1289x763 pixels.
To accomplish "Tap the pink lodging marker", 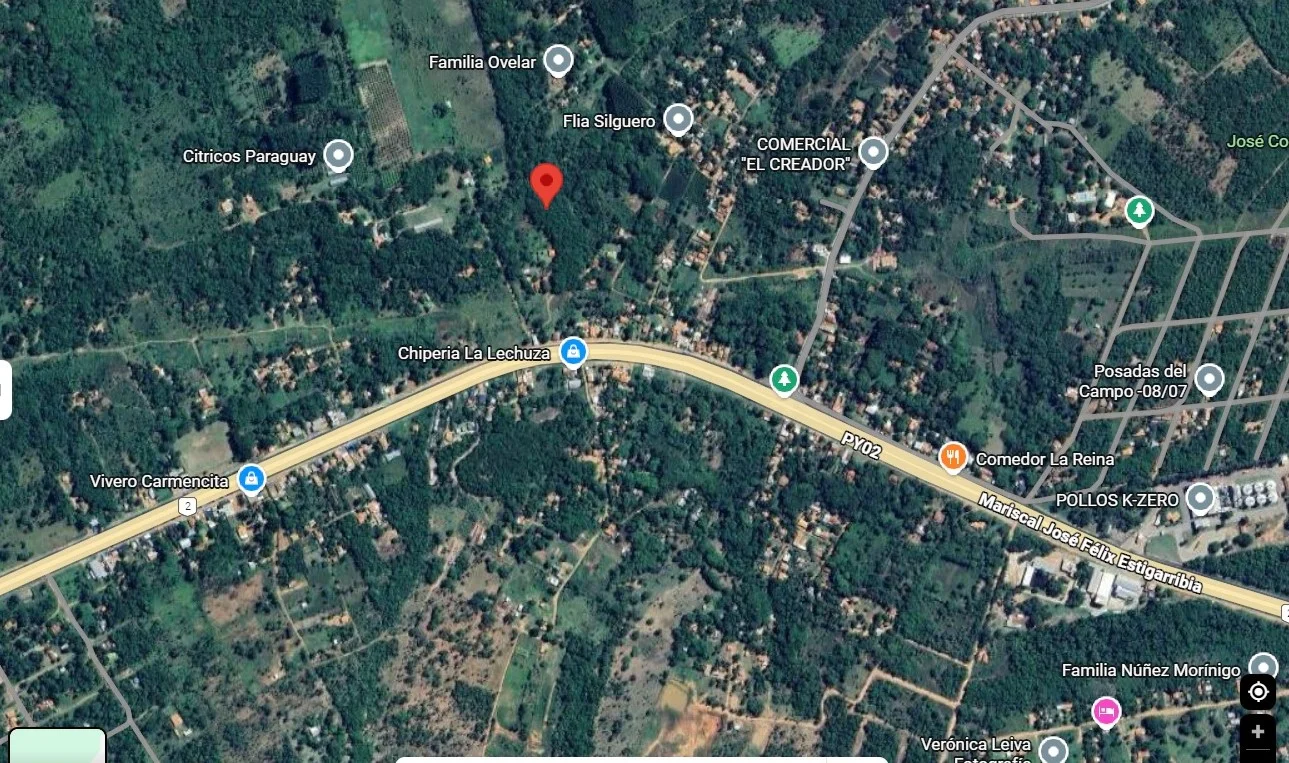I will pyautogui.click(x=1105, y=711).
